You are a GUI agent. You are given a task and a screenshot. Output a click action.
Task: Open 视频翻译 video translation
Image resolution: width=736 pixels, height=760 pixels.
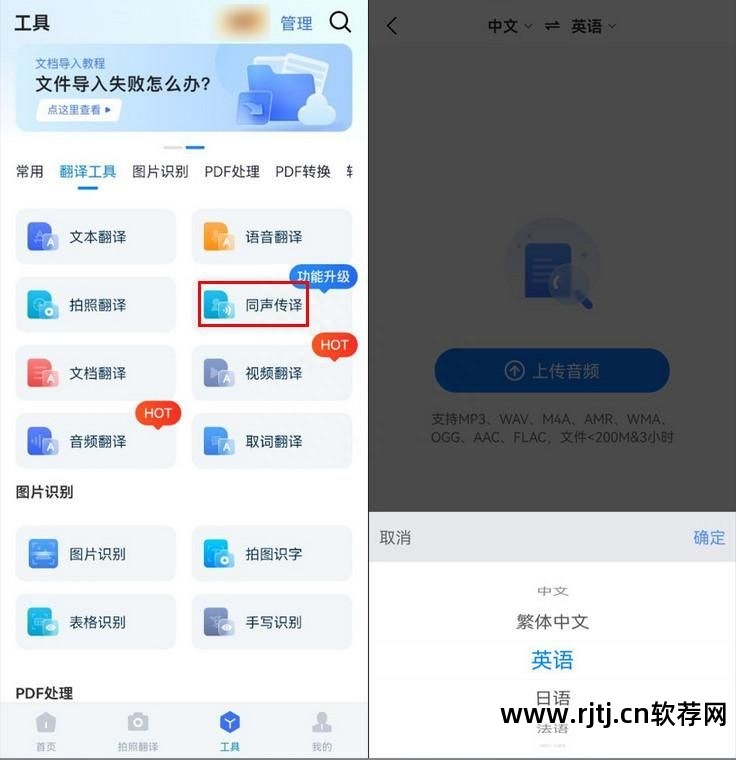(x=272, y=373)
